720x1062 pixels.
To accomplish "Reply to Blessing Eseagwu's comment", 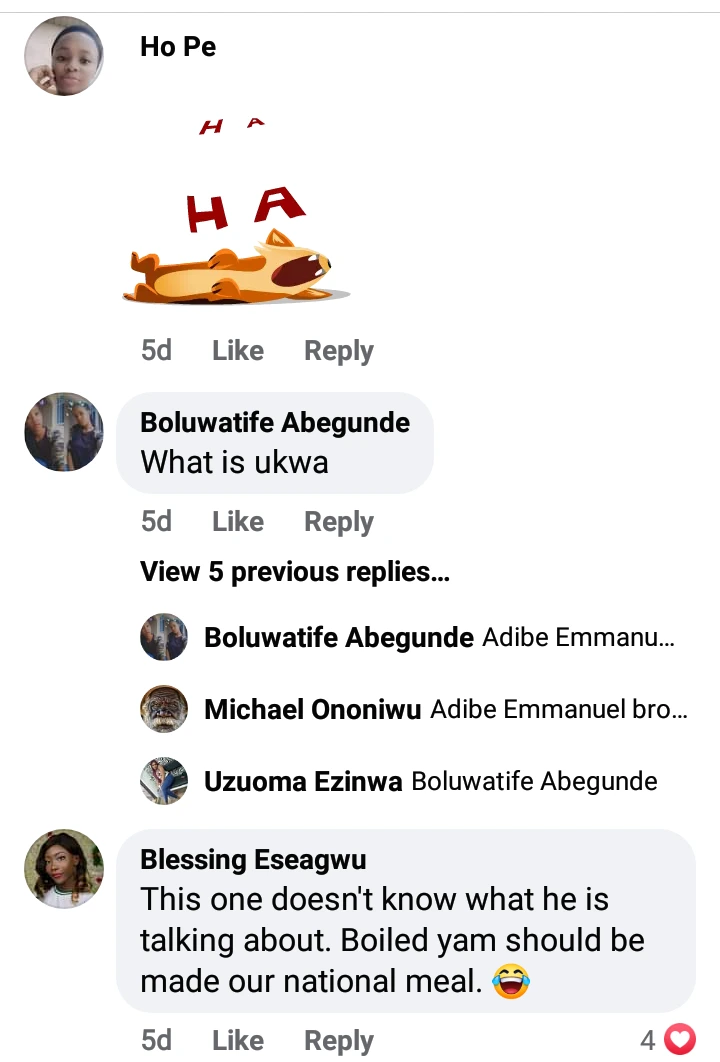I will click(338, 1041).
